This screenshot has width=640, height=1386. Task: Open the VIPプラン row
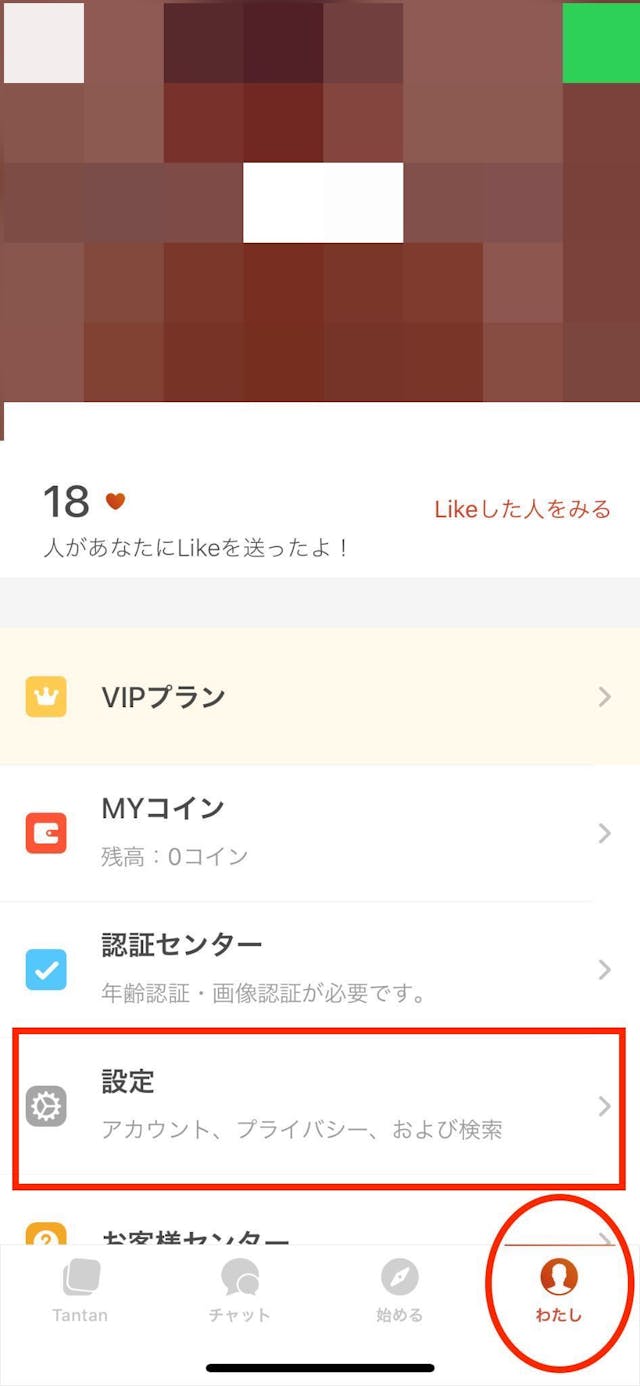318,697
